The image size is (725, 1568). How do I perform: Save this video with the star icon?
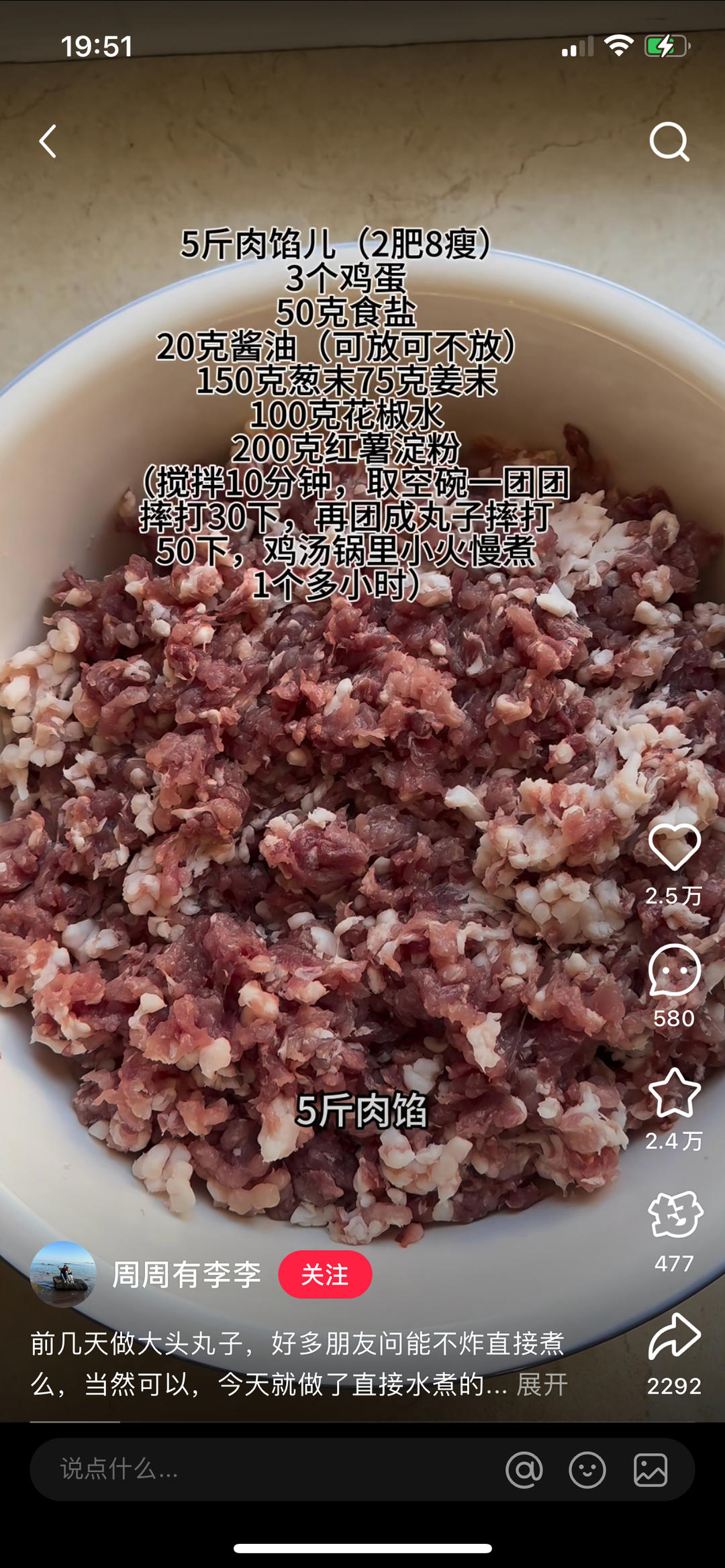pyautogui.click(x=674, y=1093)
